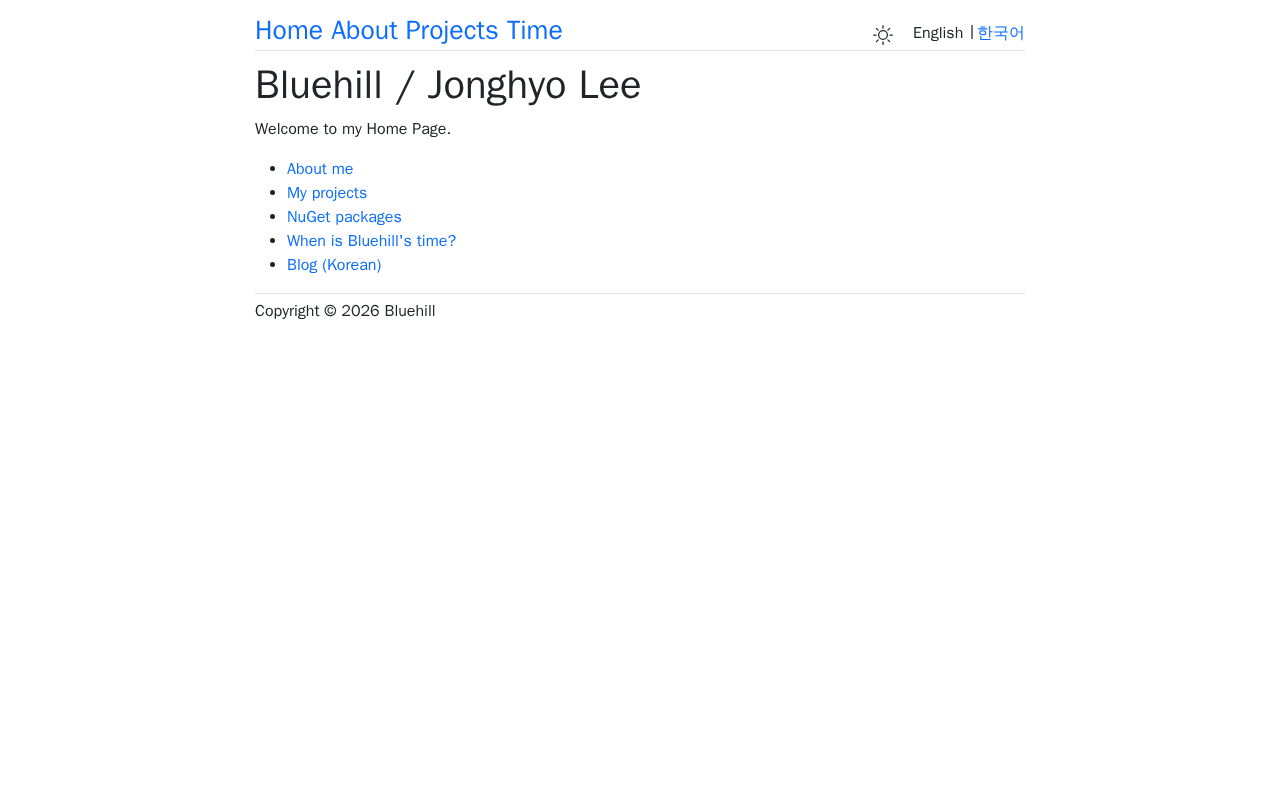This screenshot has height=800, width=1280.
Task: Go to Home in the top navigation
Action: coord(289,31)
